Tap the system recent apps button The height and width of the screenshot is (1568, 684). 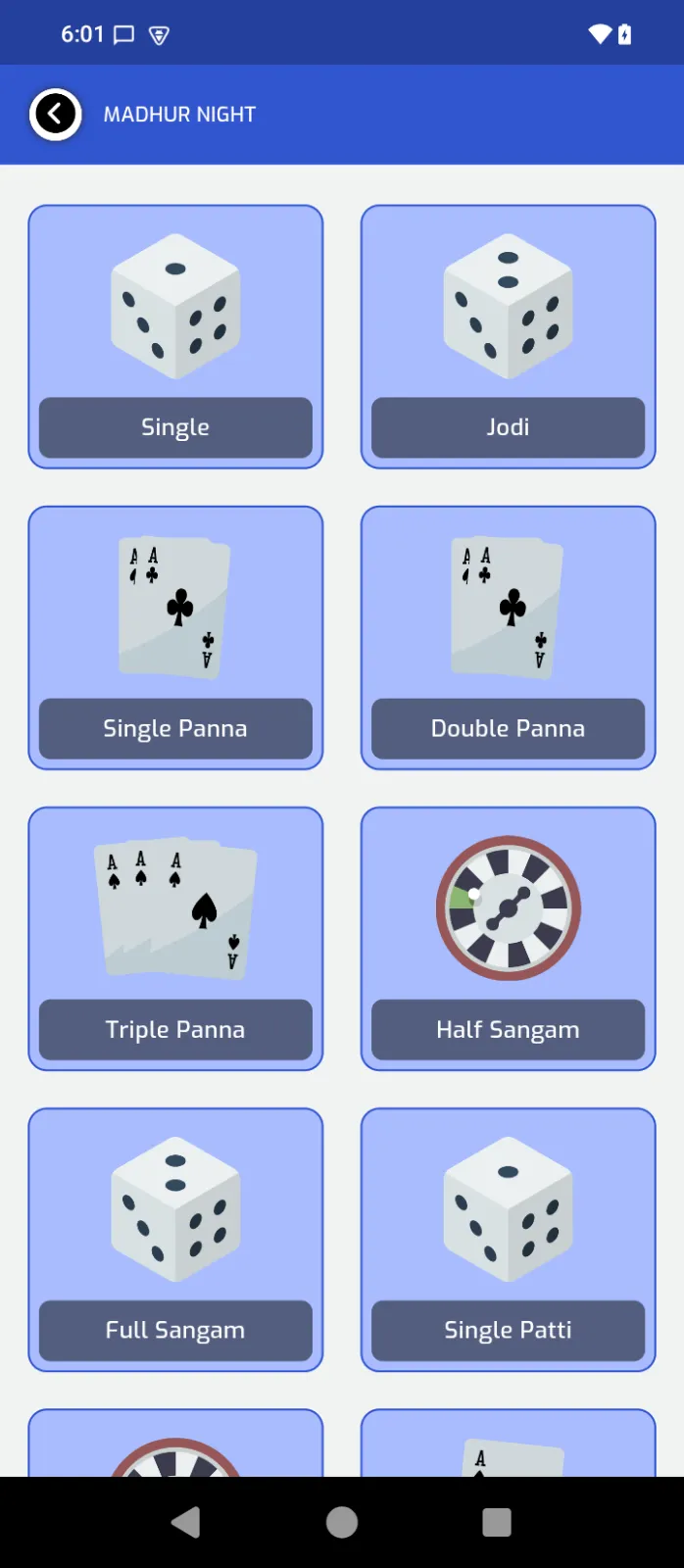497,1522
